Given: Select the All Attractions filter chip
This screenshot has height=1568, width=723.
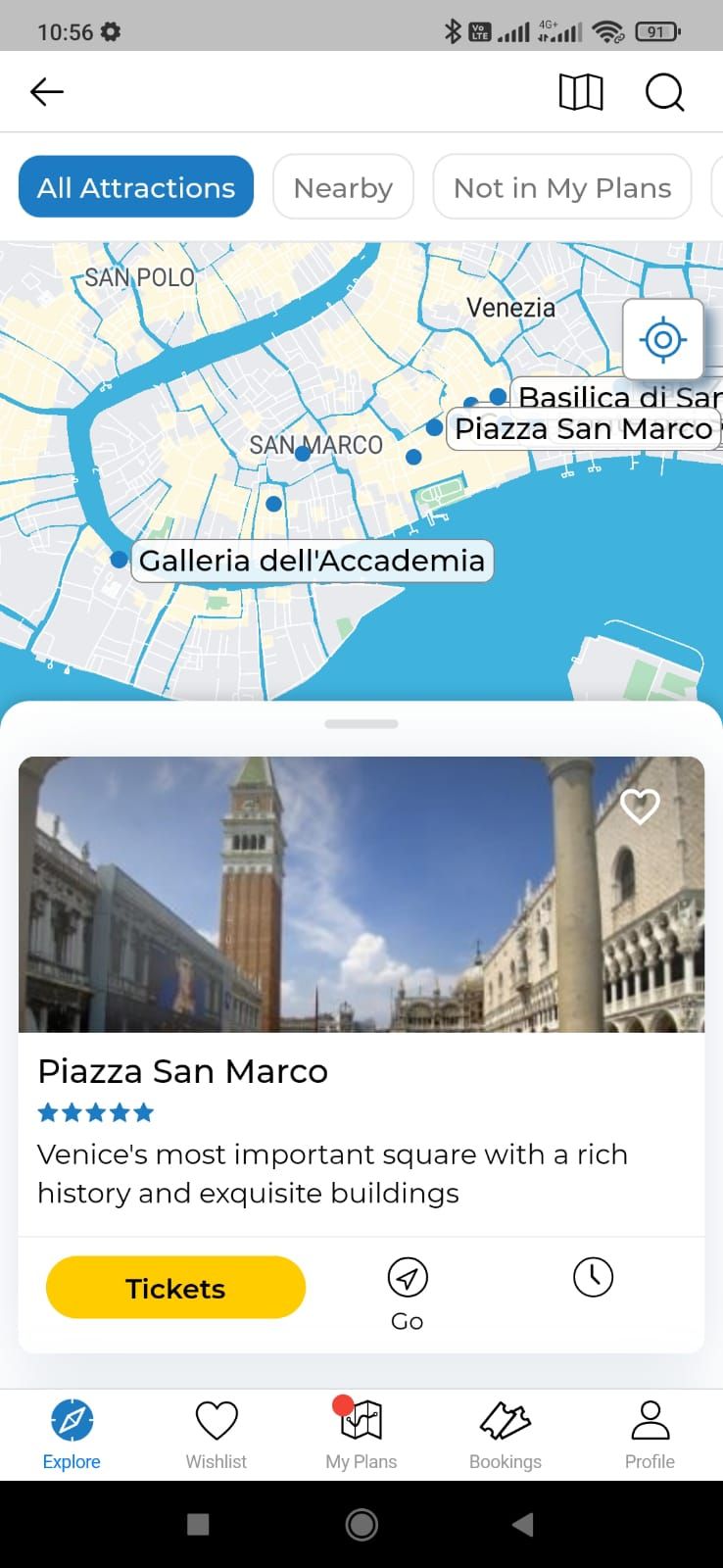Looking at the screenshot, I should coord(135,186).
